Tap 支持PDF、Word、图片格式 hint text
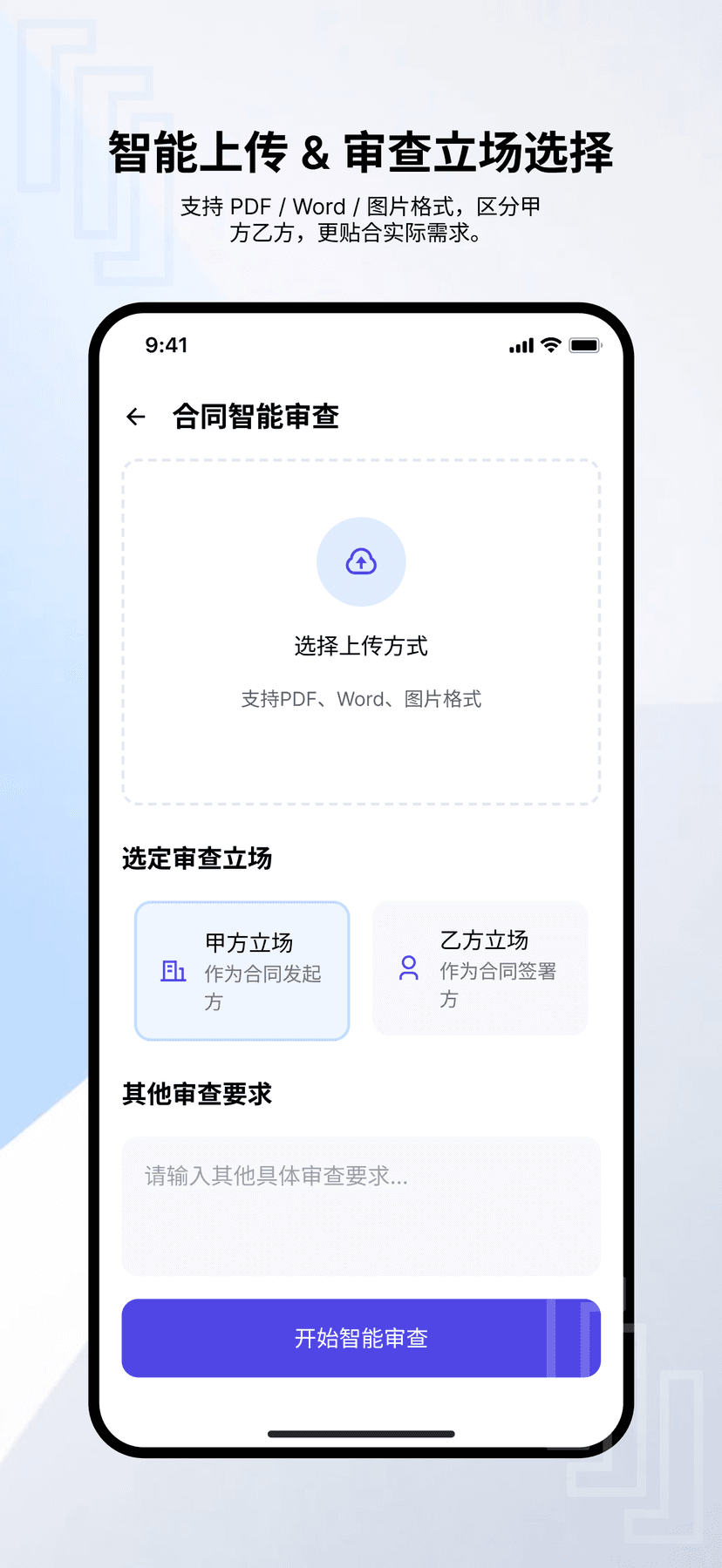This screenshot has width=722, height=1568. (x=361, y=698)
